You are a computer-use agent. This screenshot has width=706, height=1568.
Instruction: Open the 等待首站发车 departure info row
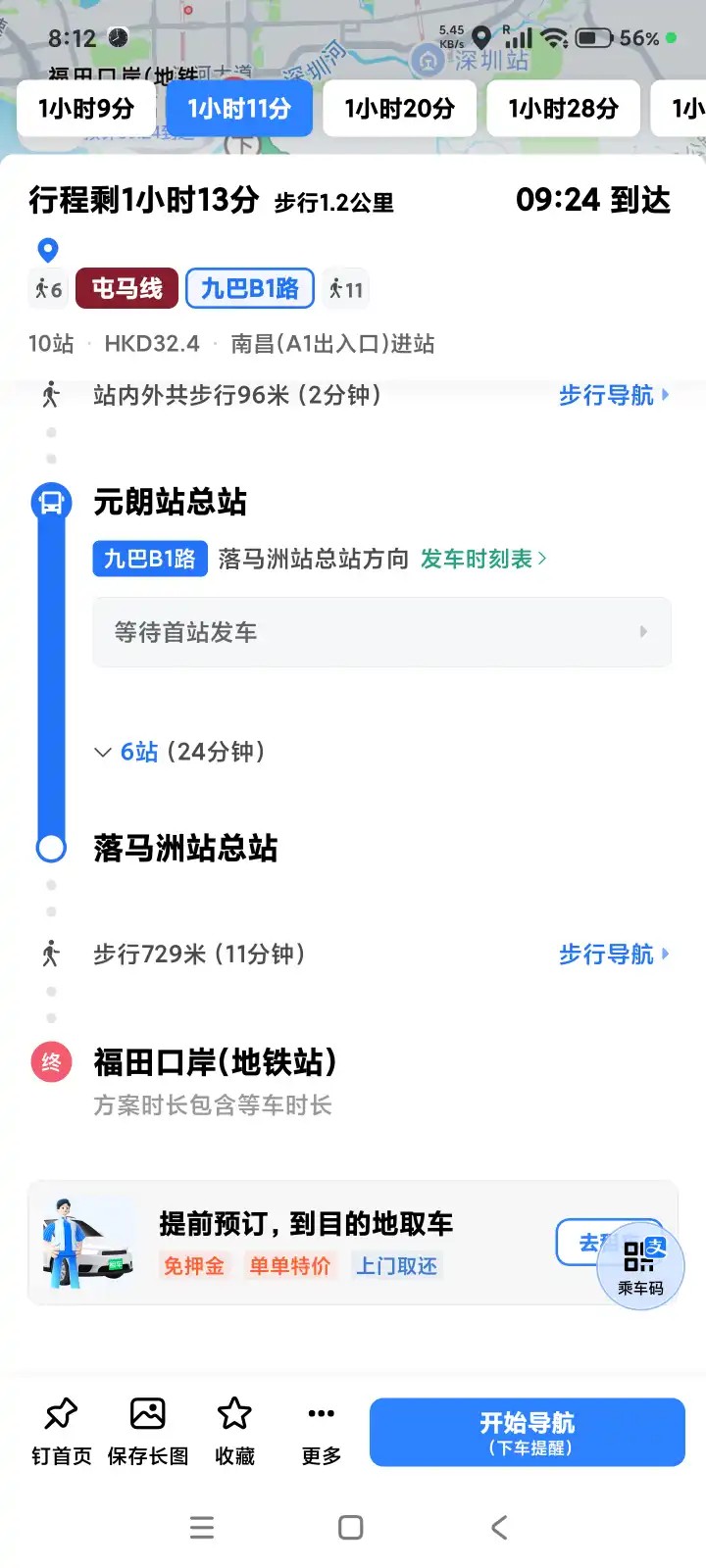coord(381,632)
